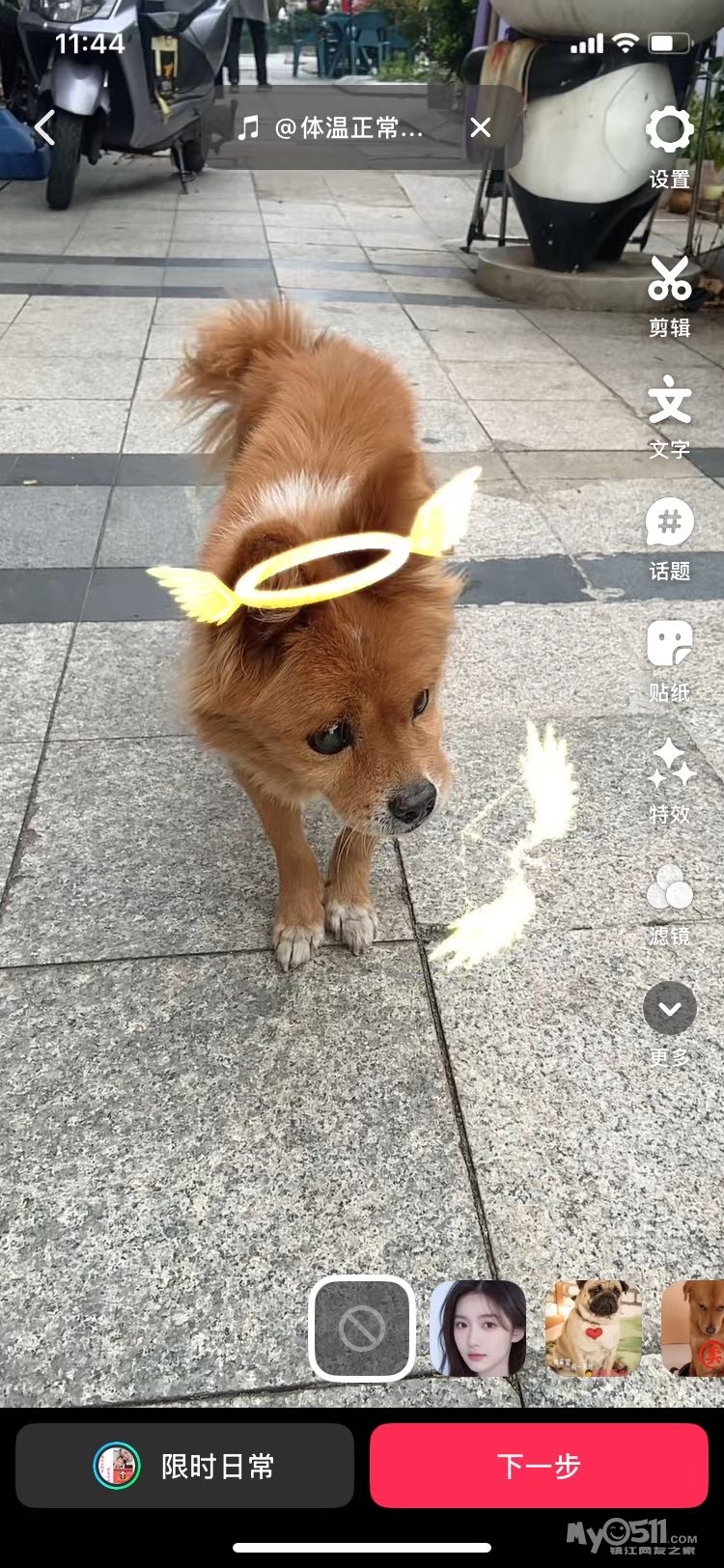
Task: Add text with 文字 tool
Action: [x=669, y=417]
